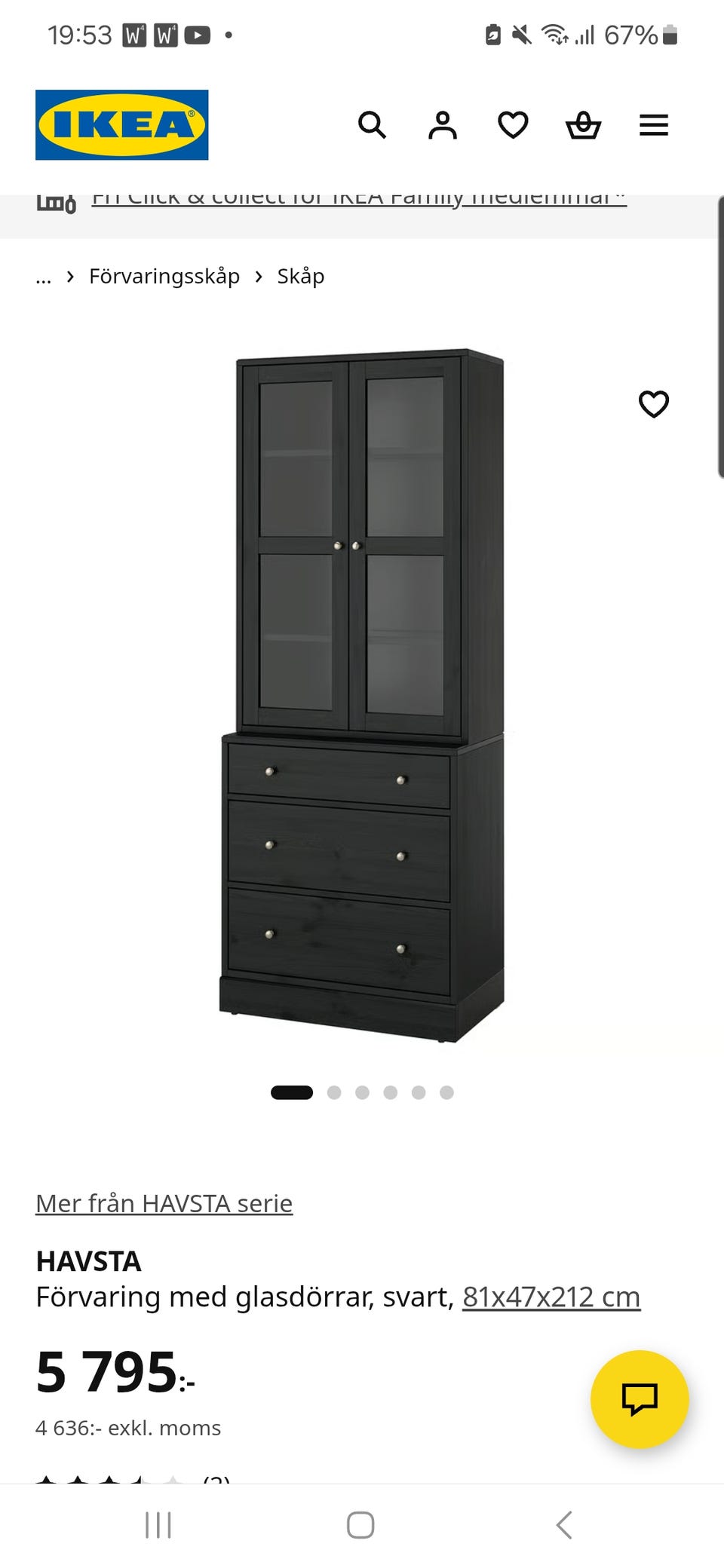Open the account profile icon
This screenshot has height=1568, width=724.
[443, 125]
